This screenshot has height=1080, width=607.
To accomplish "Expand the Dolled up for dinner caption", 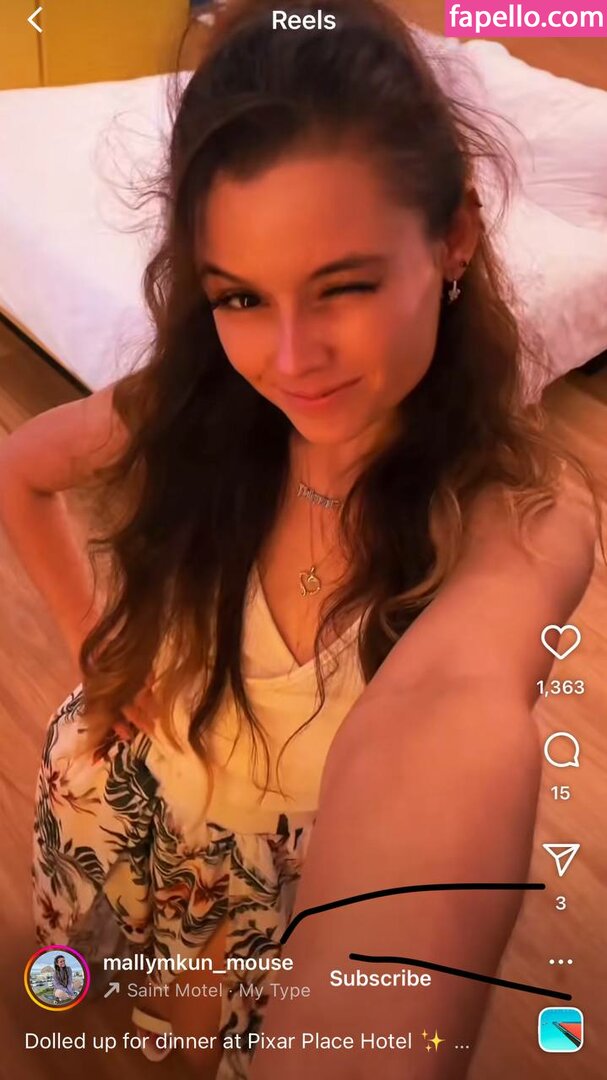I will coord(461,1042).
